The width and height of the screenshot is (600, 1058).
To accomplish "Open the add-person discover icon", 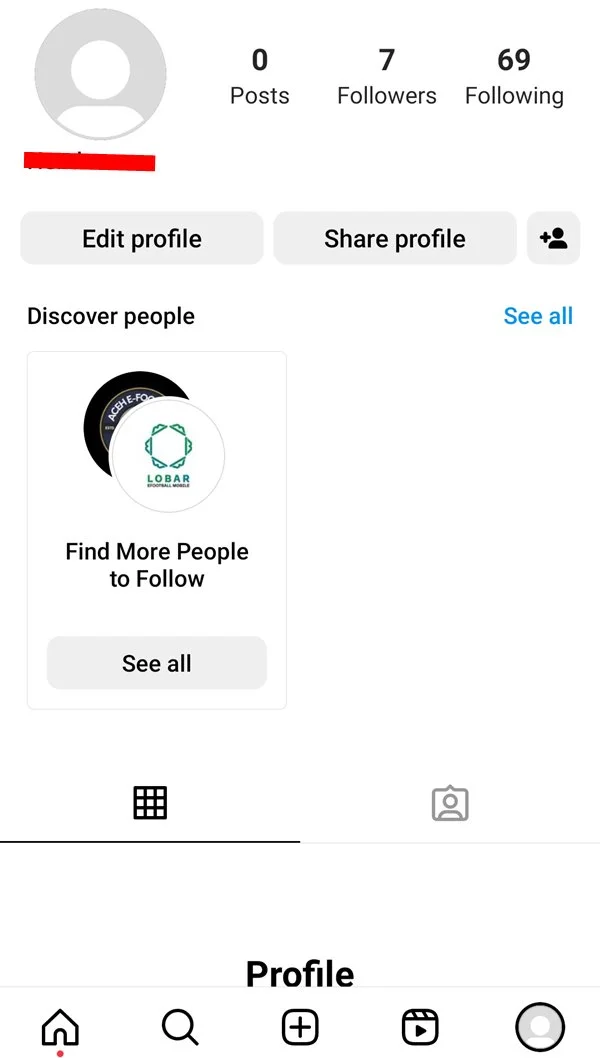I will click(x=553, y=238).
